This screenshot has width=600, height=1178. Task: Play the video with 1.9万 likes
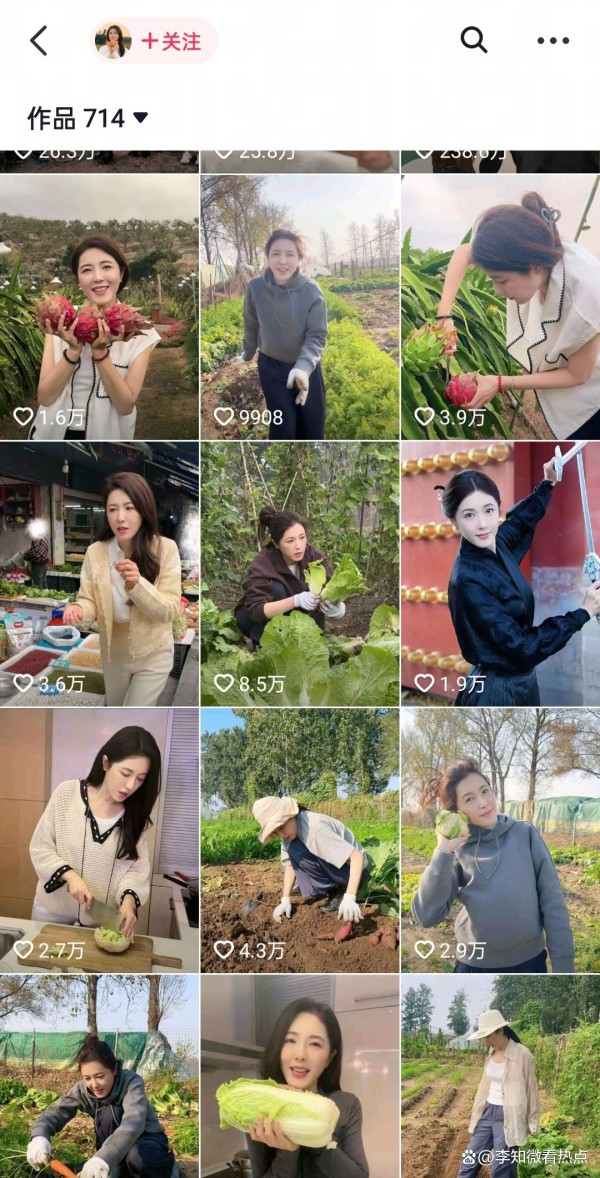coord(501,574)
